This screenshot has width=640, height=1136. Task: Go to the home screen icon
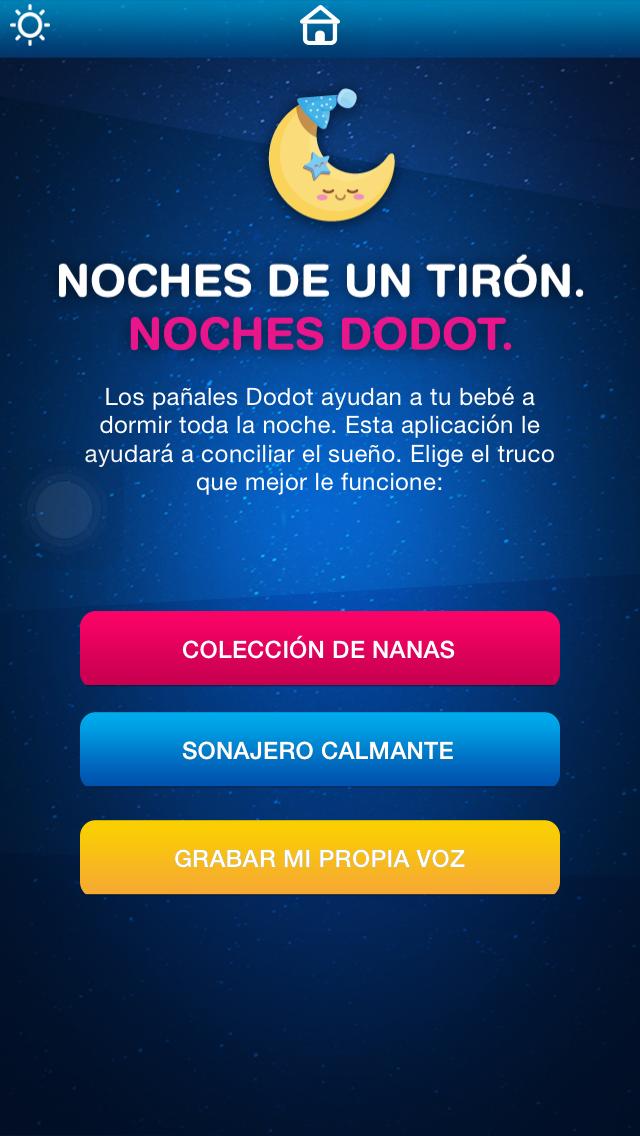click(320, 26)
